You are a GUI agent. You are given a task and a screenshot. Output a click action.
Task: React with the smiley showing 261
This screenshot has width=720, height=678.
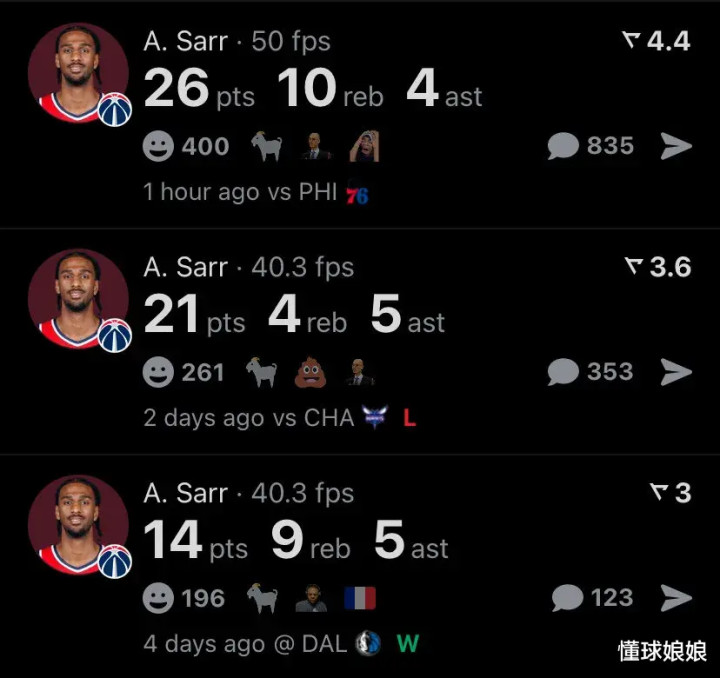pos(158,373)
